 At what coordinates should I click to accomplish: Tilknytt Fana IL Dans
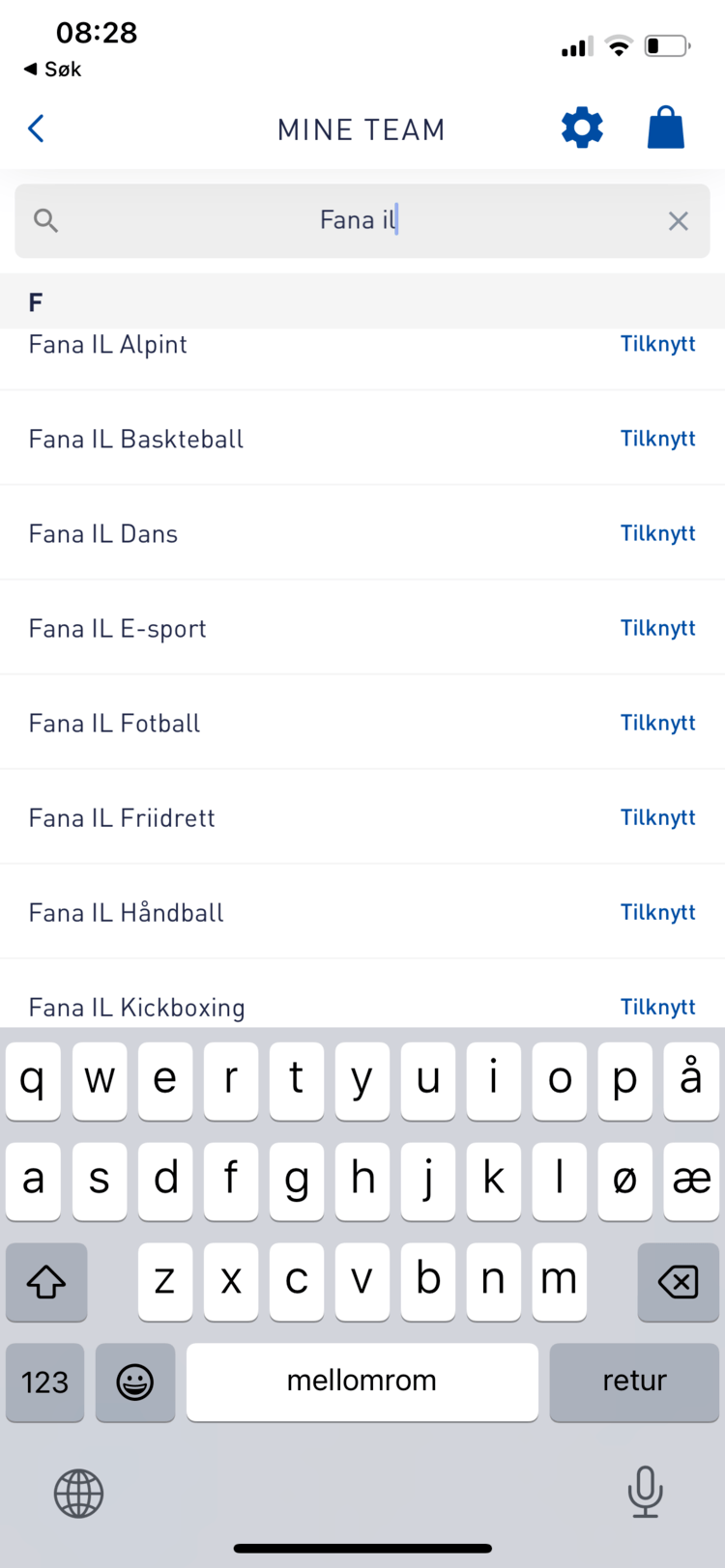click(x=657, y=533)
